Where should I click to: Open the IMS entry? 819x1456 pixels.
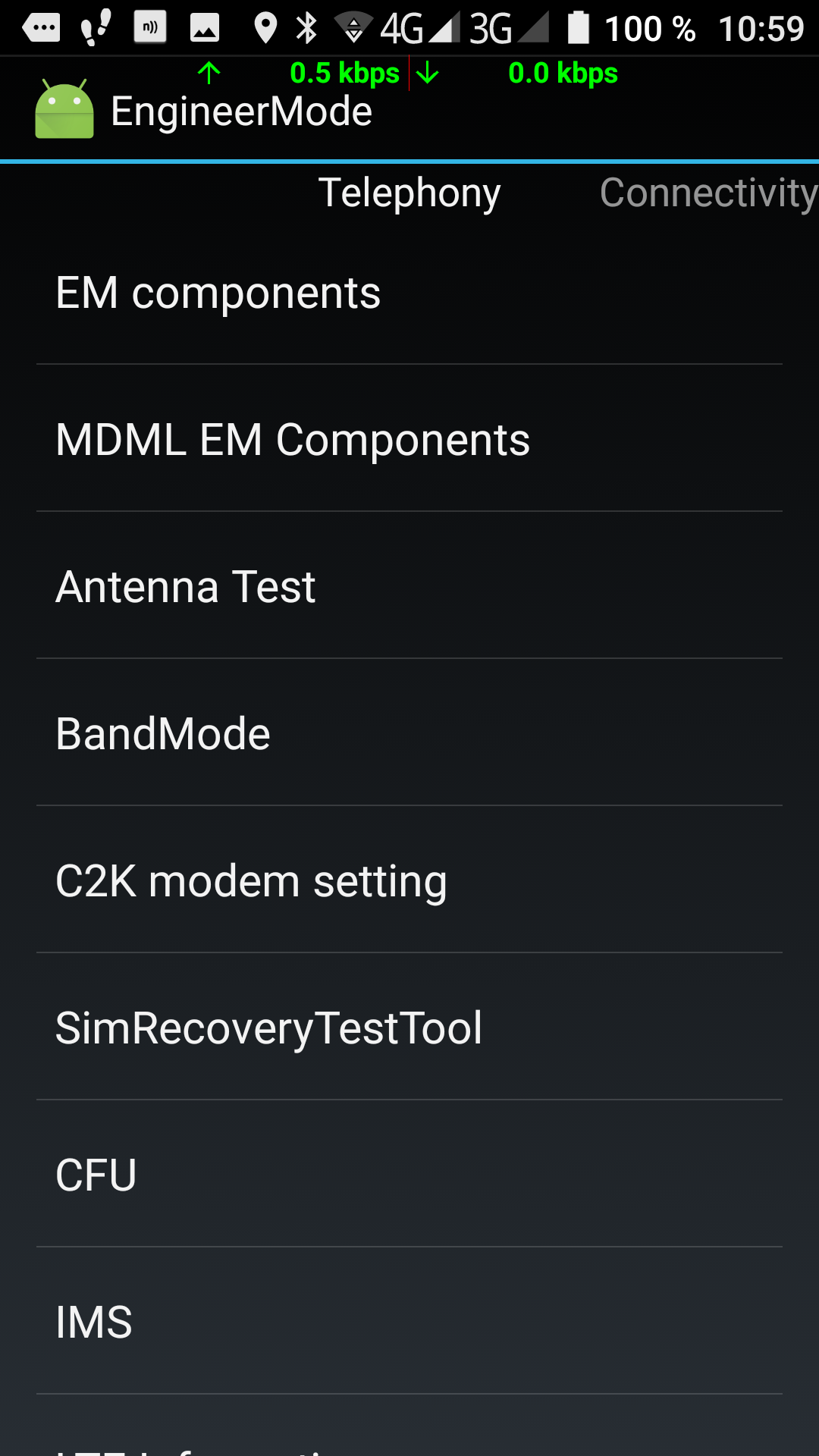tap(94, 1323)
